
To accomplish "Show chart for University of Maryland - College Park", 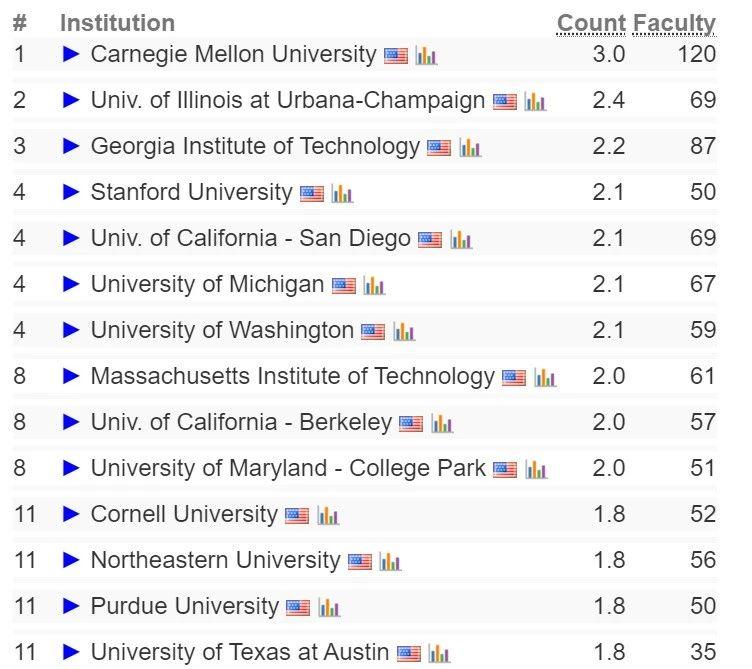I will (x=536, y=470).
